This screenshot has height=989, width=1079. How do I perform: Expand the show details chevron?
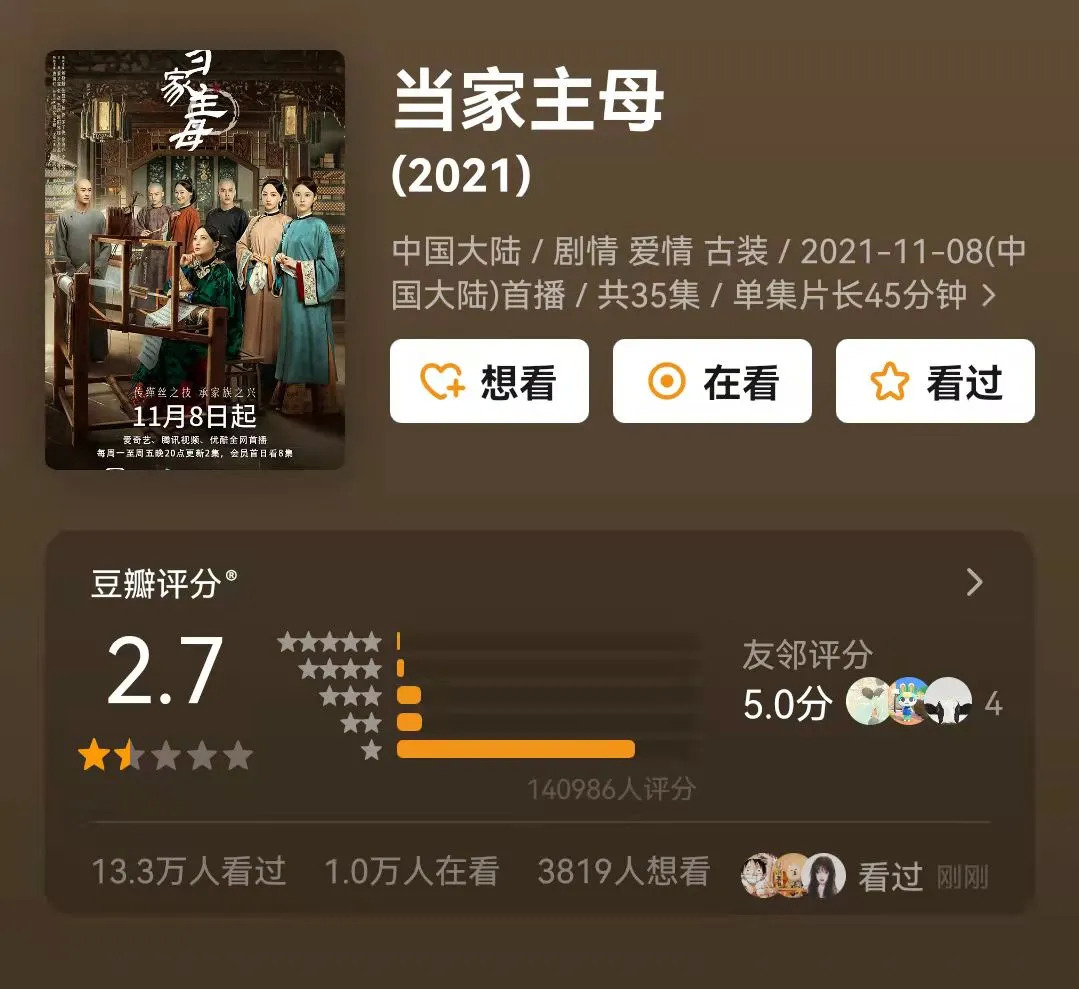(989, 296)
